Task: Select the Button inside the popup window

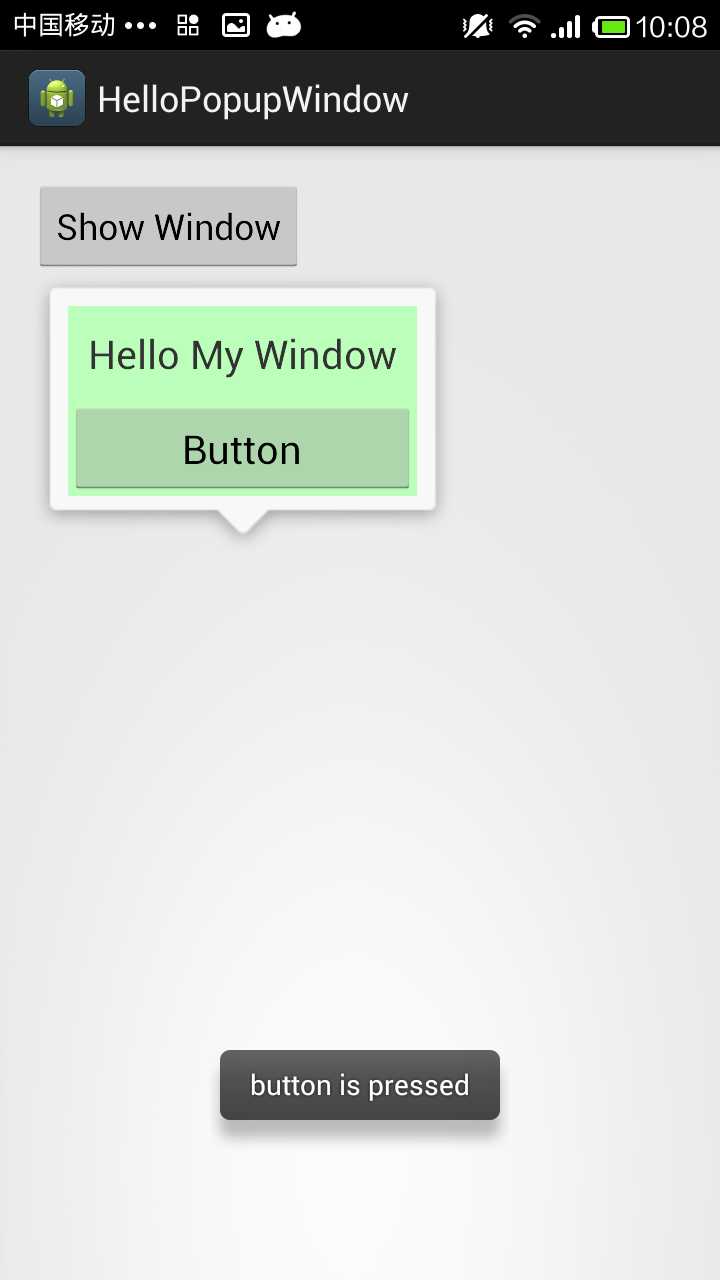Action: coord(242,450)
